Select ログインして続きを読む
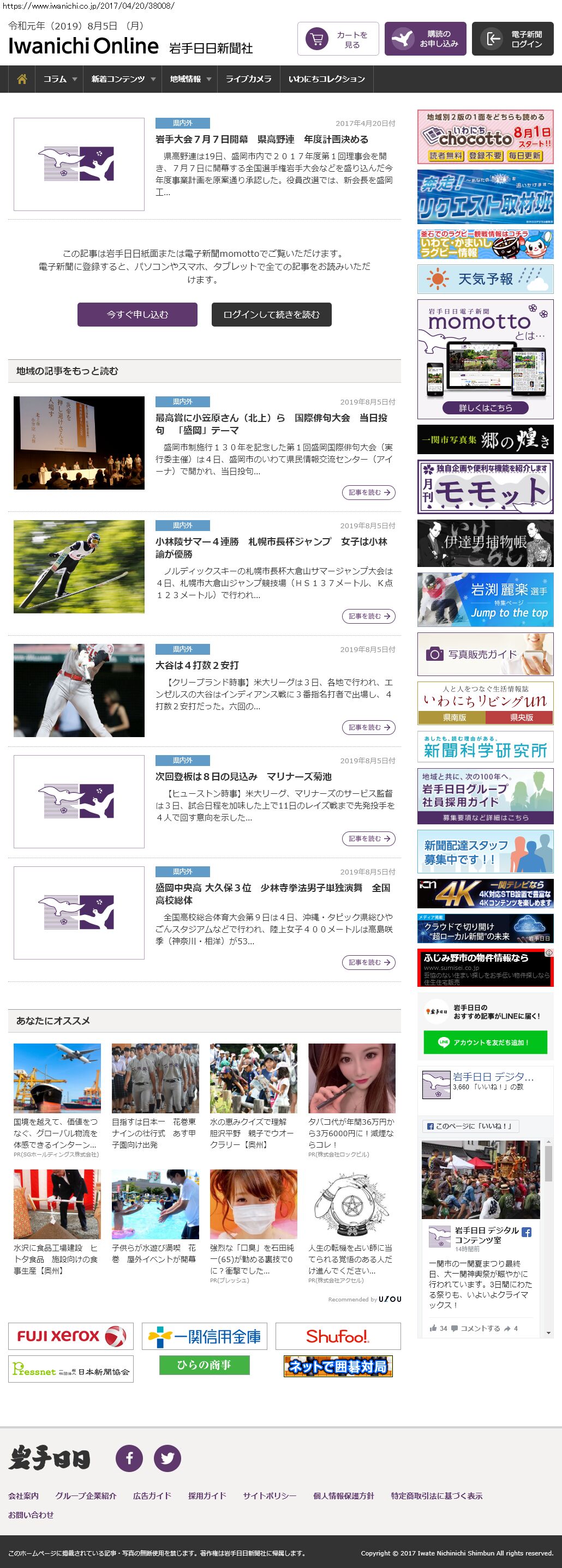The width and height of the screenshot is (562, 1568). [272, 315]
